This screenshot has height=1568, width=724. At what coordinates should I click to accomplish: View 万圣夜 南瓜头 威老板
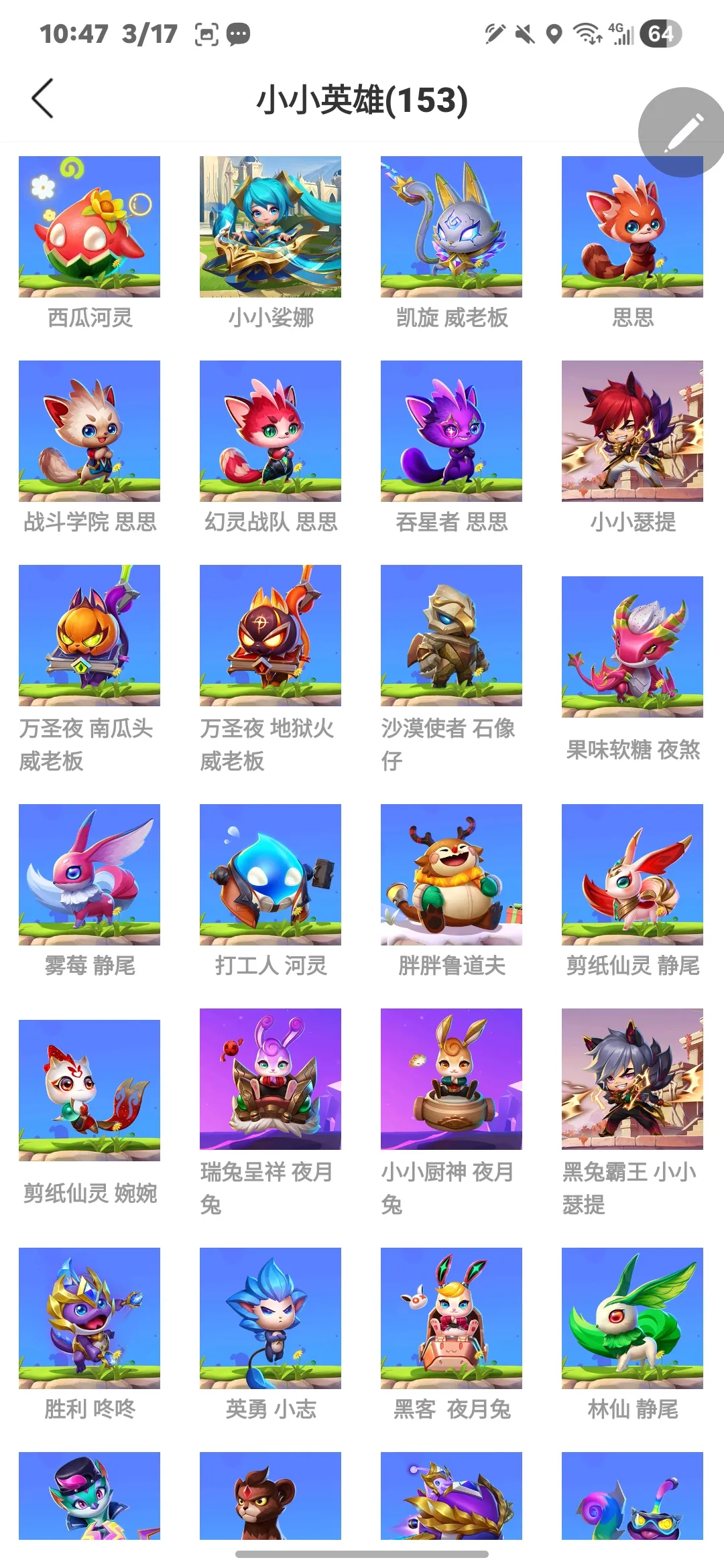(x=89, y=635)
